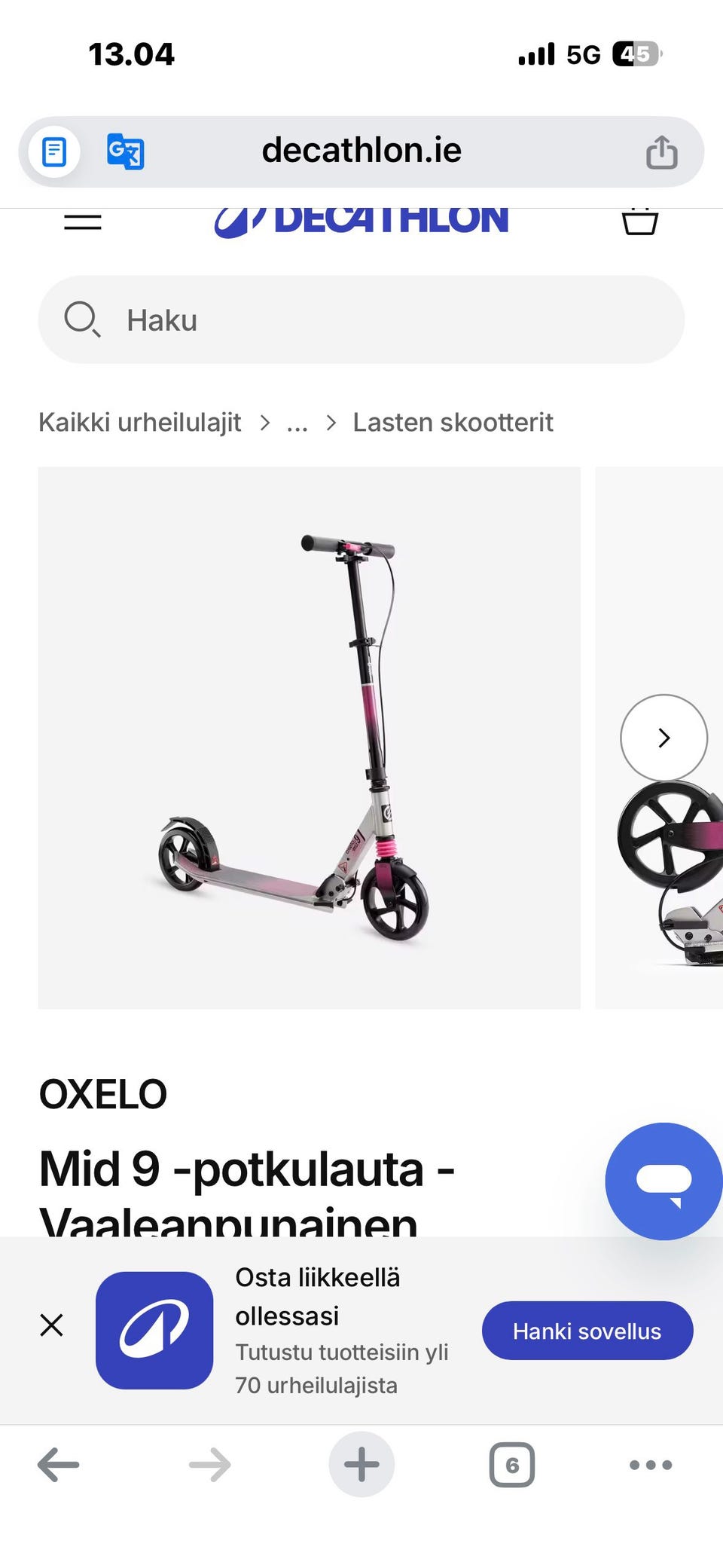The height and width of the screenshot is (1568, 723).
Task: Open the Kaikki urheilulajit breadcrumb
Action: 140,423
